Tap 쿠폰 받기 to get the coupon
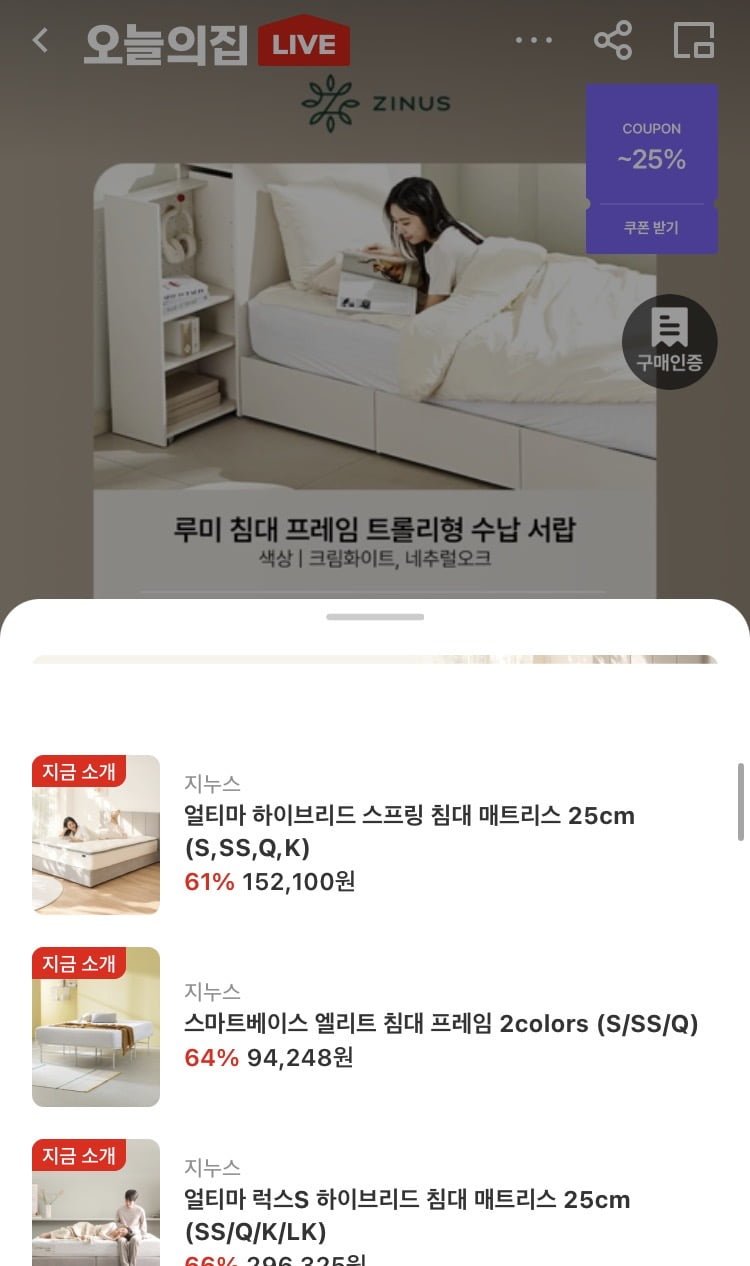Viewport: 750px width, 1266px height. pos(651,228)
